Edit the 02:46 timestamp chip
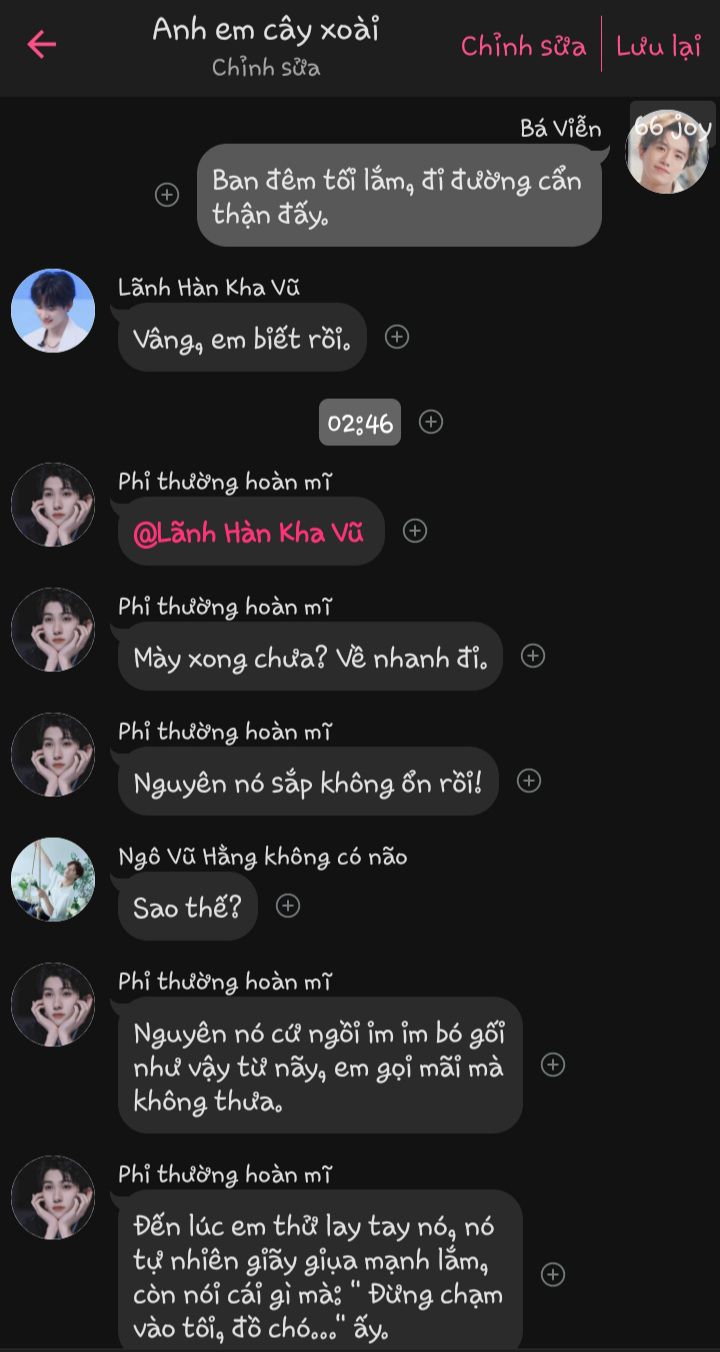 click(359, 423)
